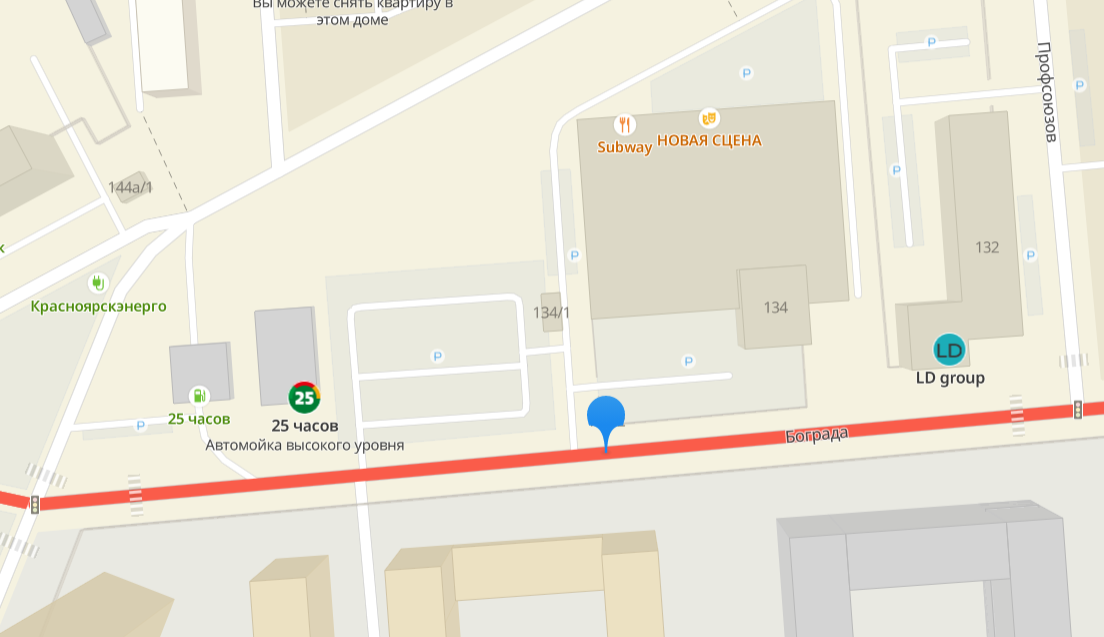Viewport: 1104px width, 637px height.
Task: Open the Subway restaurant marker
Action: click(x=625, y=124)
